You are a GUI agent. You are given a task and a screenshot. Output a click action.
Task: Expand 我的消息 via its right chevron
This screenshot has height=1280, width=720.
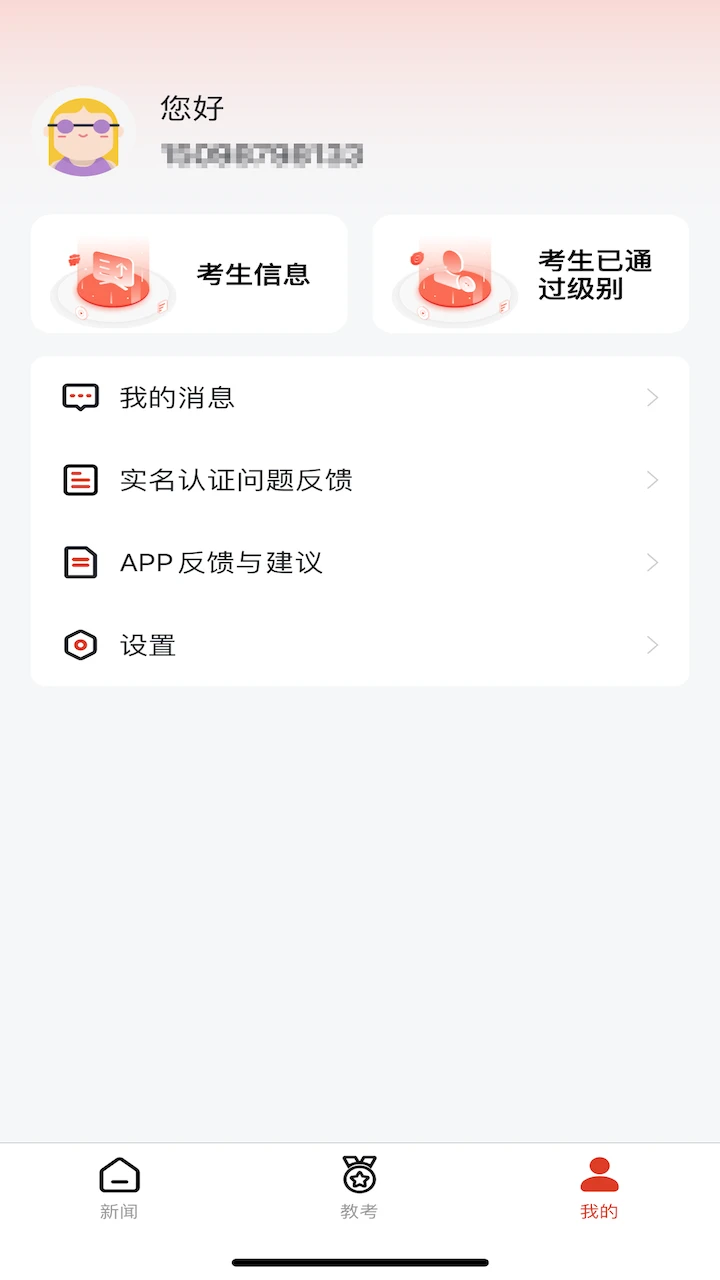click(x=652, y=397)
